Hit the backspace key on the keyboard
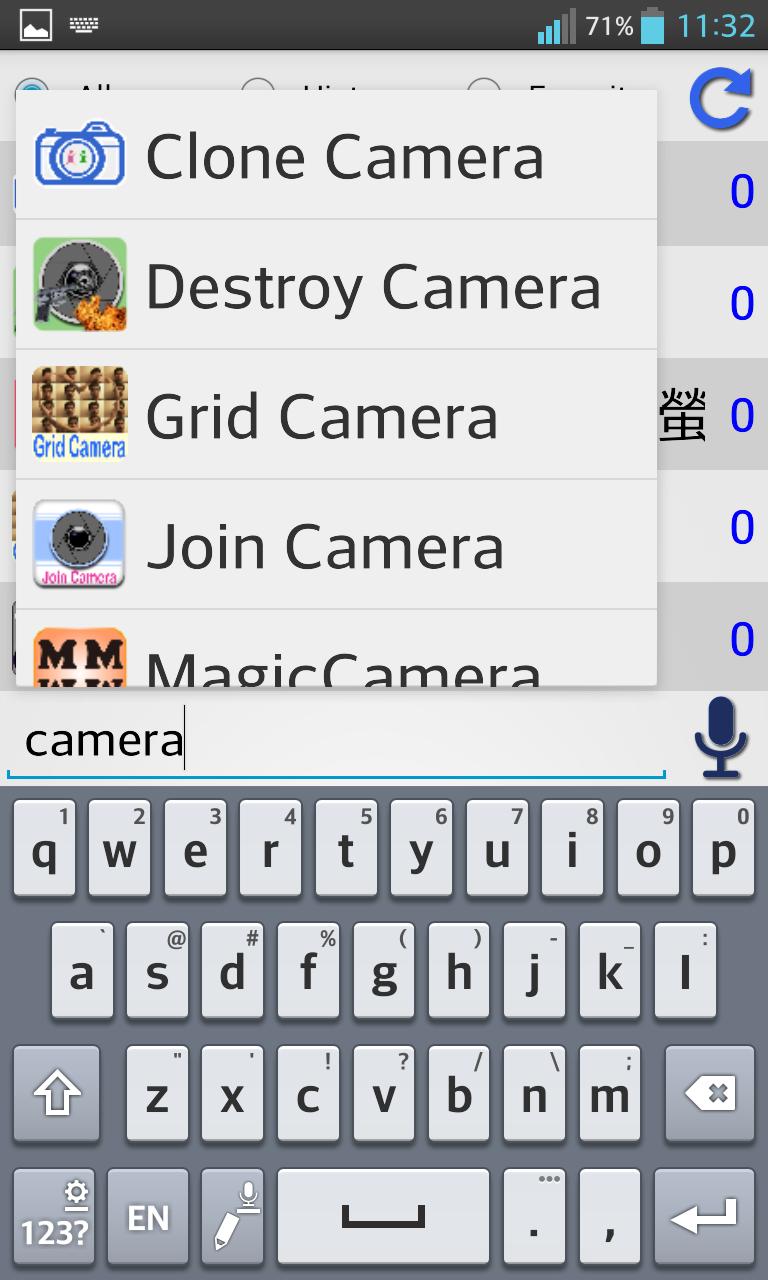This screenshot has height=1280, width=768. coord(709,1093)
